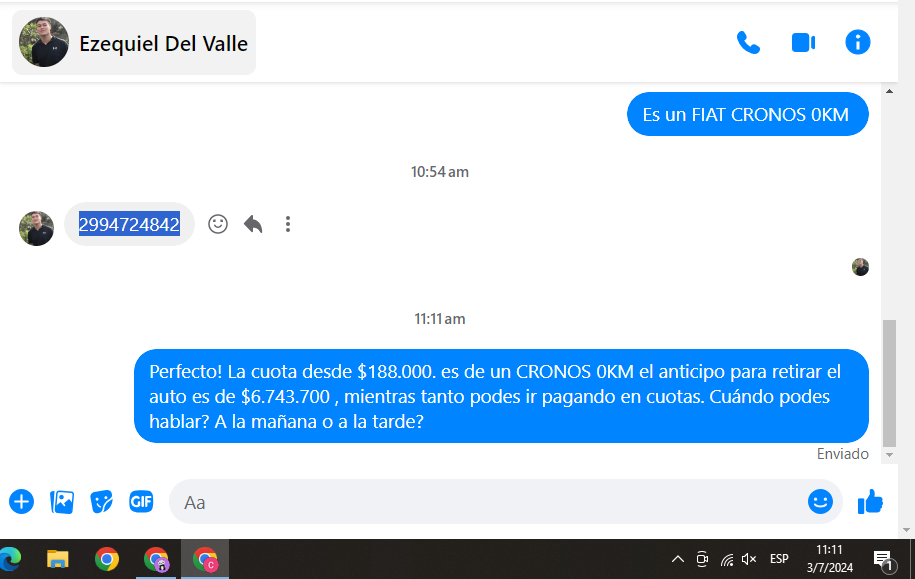The height and width of the screenshot is (579, 915).
Task: React with emoji to 2994724842 message
Action: [x=218, y=224]
